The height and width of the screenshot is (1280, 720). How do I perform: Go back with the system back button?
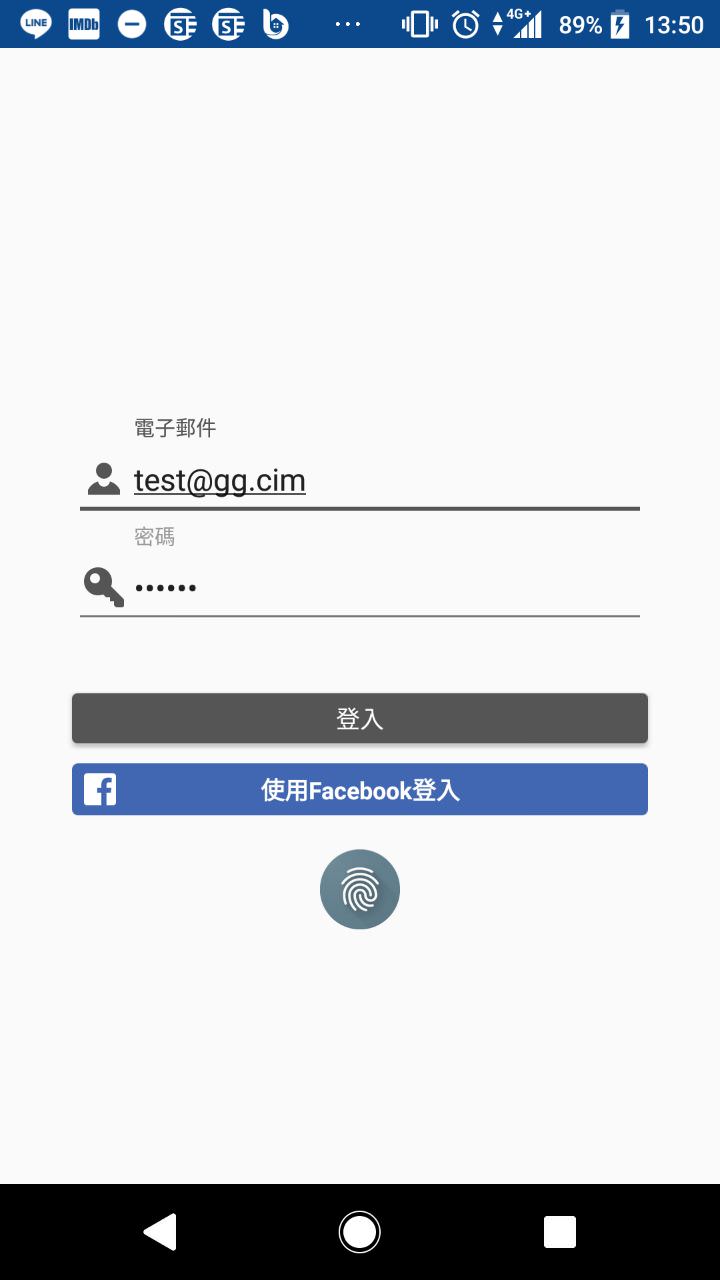160,1232
